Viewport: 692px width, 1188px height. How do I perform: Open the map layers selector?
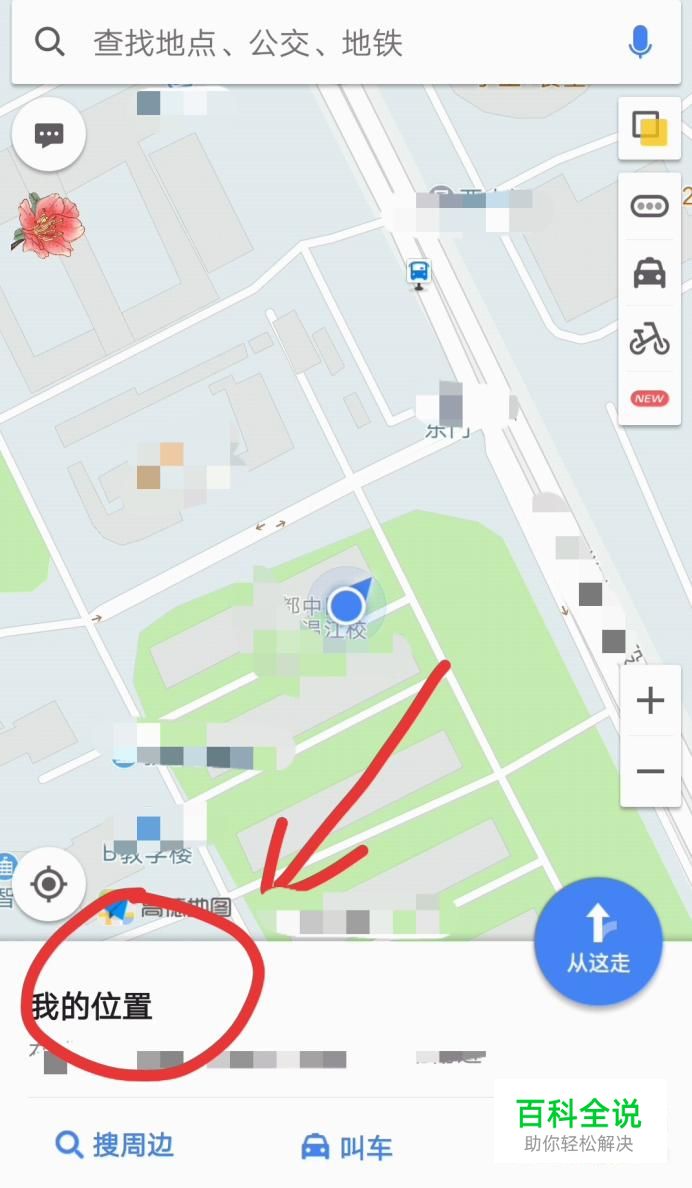(x=650, y=129)
